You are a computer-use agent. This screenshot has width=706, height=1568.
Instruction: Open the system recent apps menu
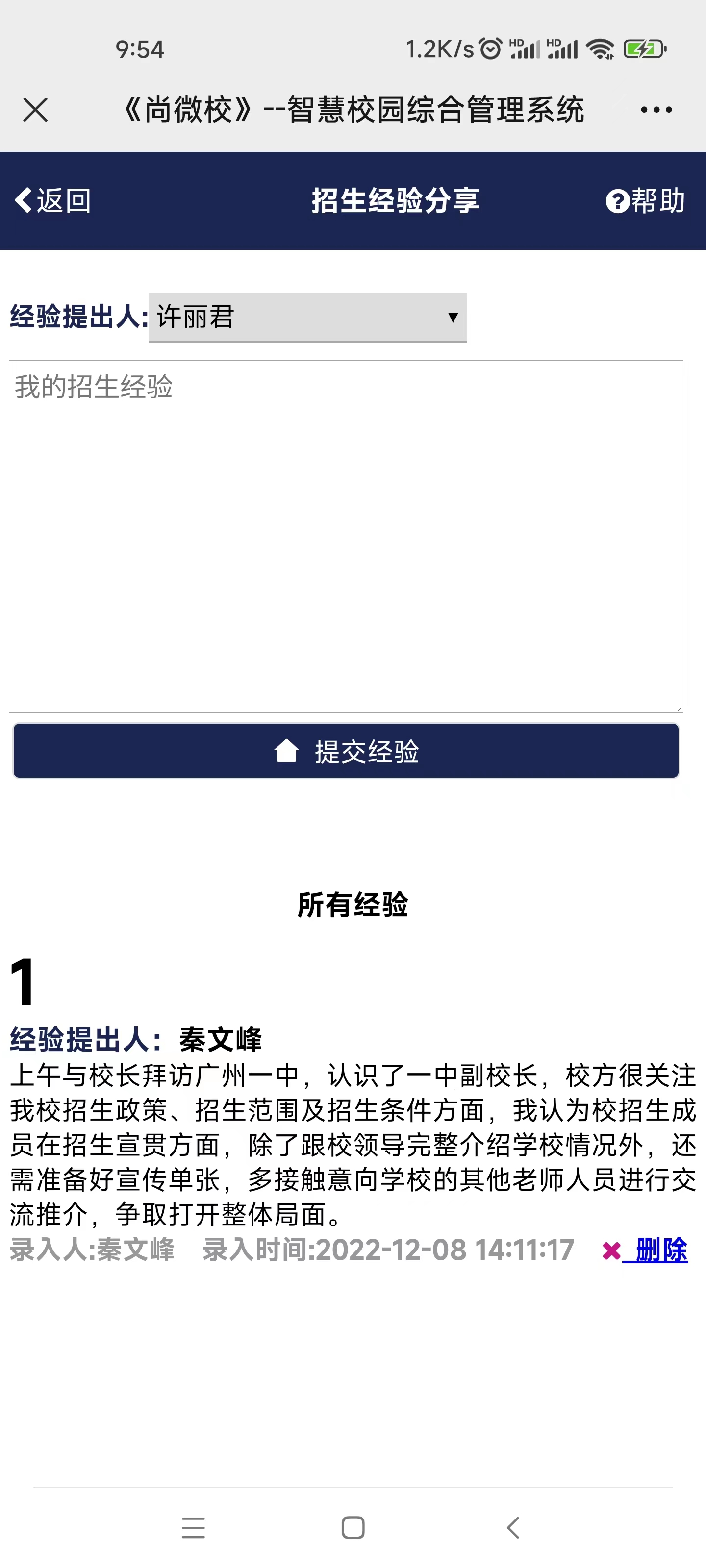click(x=193, y=1527)
